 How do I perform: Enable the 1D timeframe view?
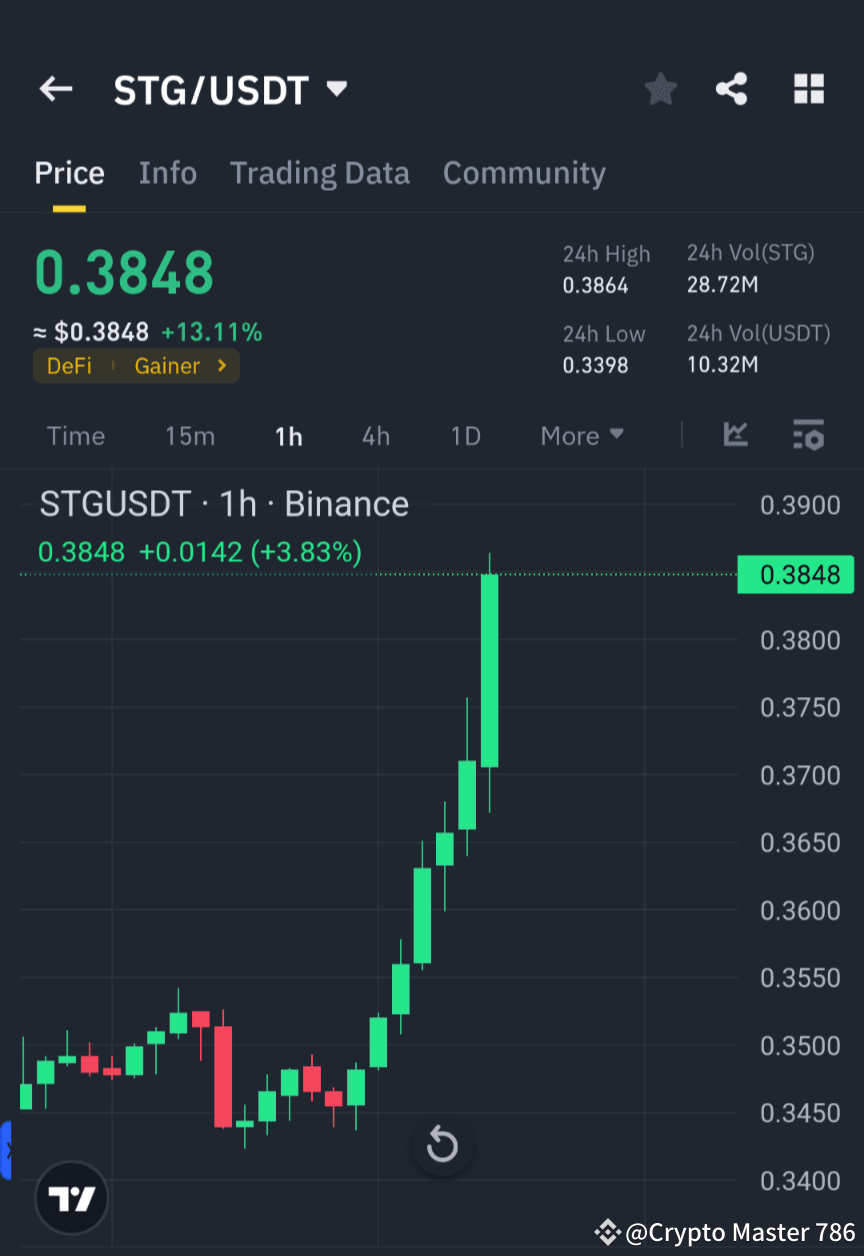point(464,435)
